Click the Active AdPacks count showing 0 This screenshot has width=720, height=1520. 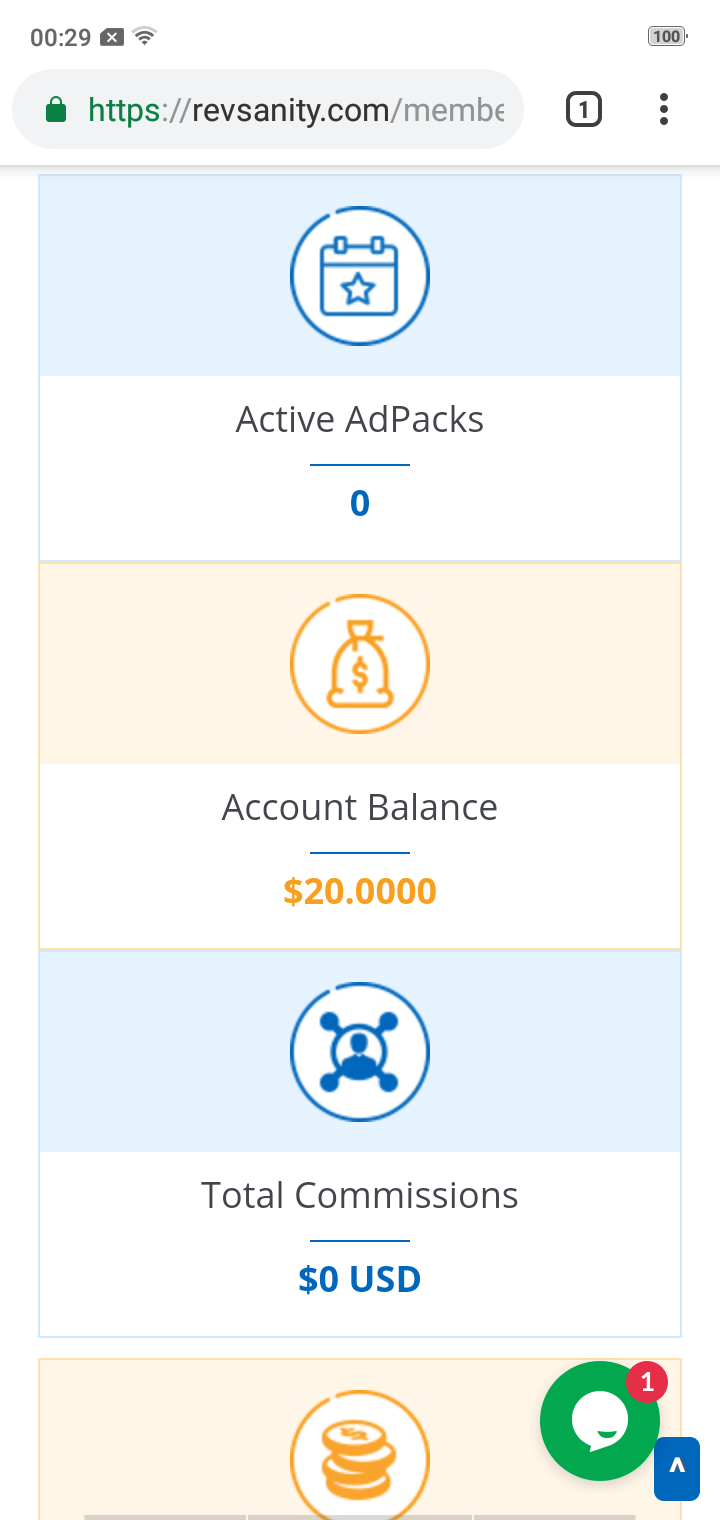pos(360,502)
